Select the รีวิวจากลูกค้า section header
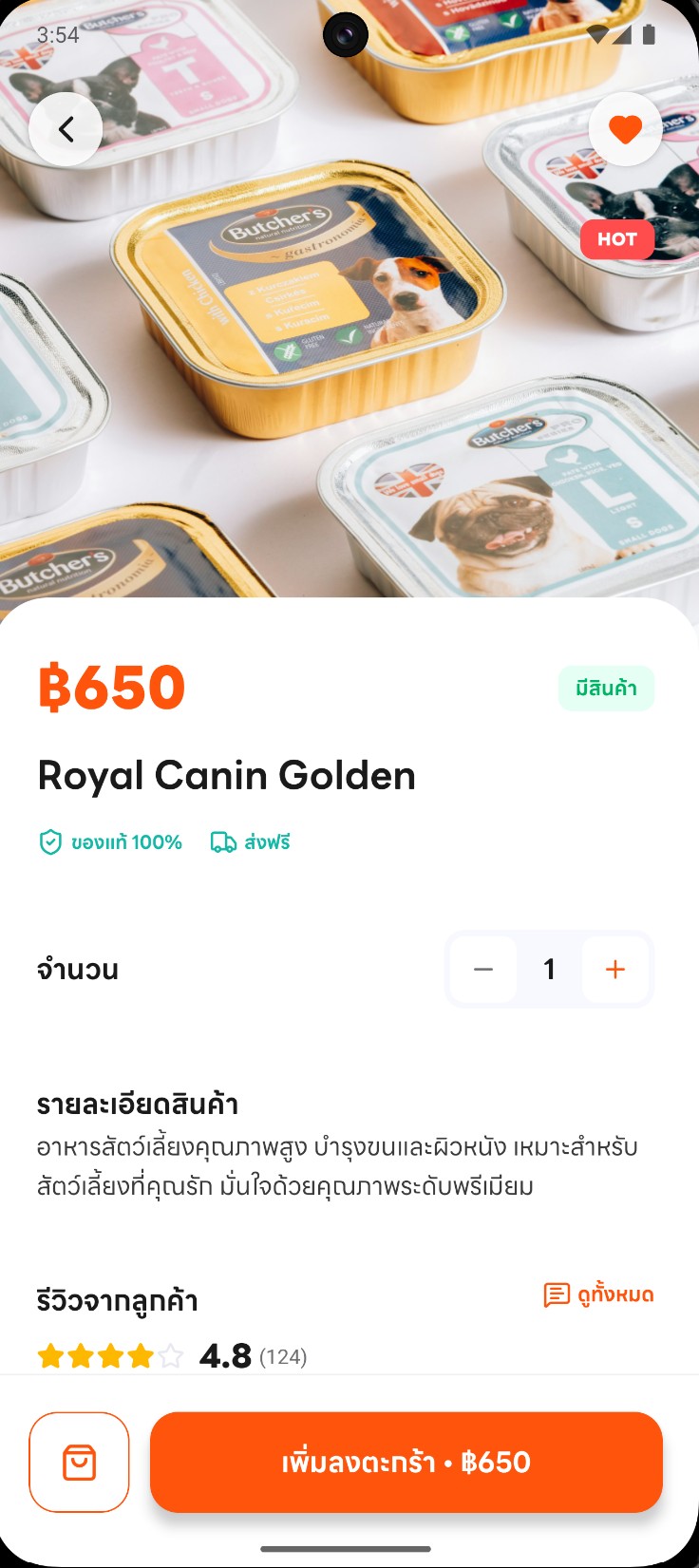 pos(116,1301)
